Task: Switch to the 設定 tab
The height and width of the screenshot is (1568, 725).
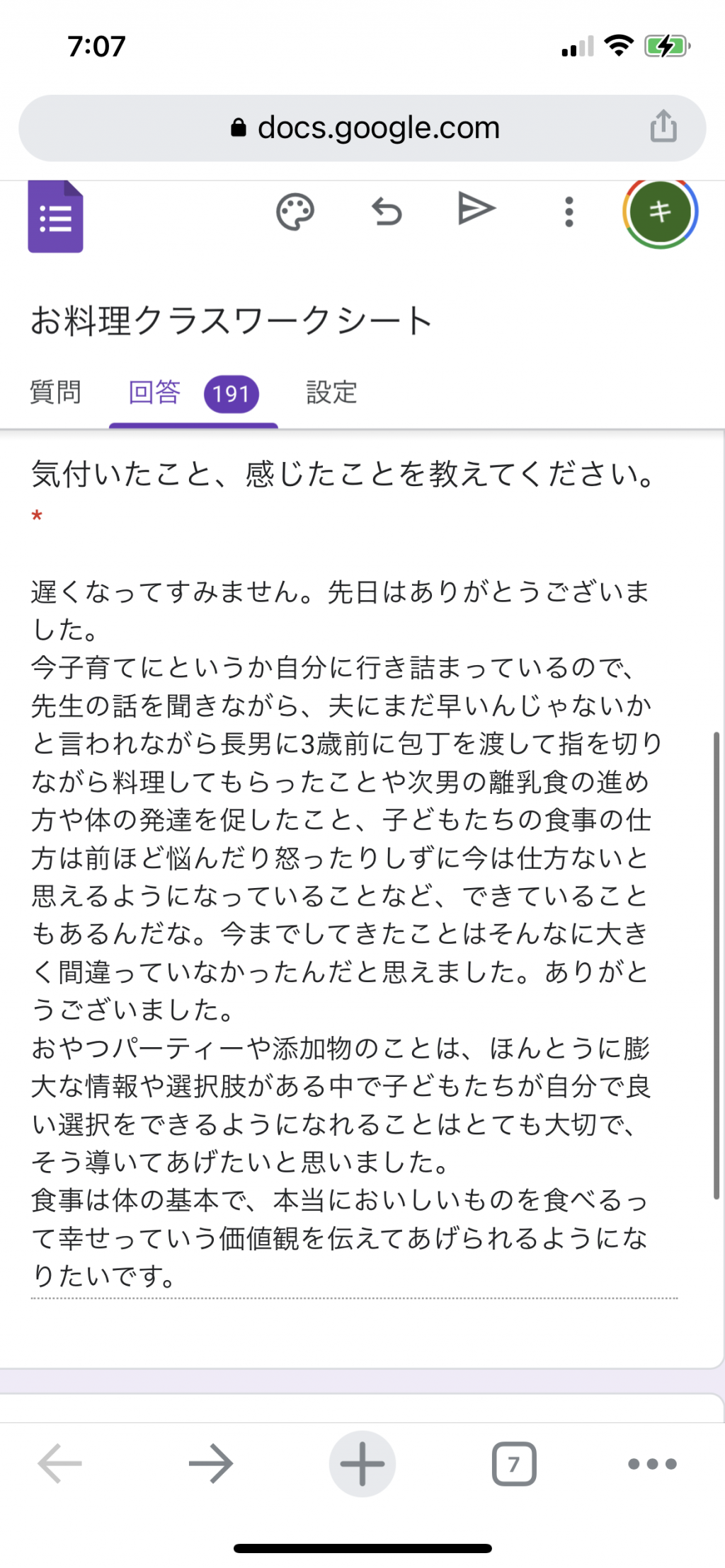Action: (x=331, y=392)
